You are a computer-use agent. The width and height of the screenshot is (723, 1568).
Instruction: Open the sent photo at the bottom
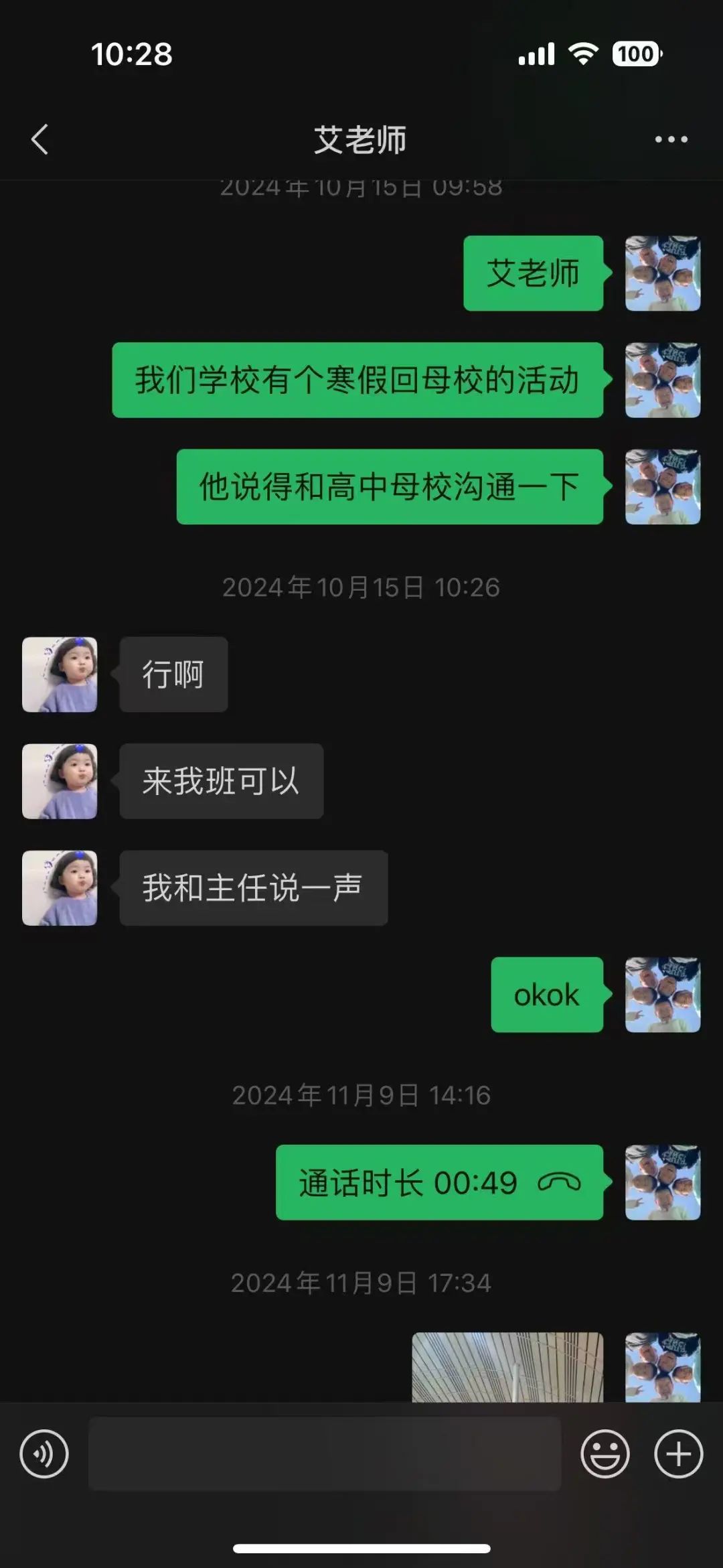pyautogui.click(x=507, y=1366)
